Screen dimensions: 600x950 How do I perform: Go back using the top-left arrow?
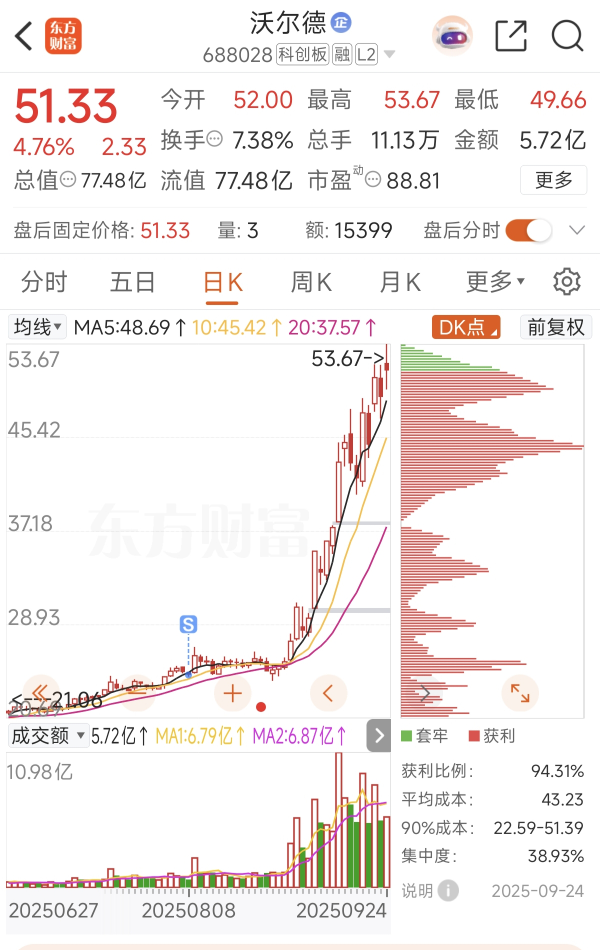click(x=23, y=37)
